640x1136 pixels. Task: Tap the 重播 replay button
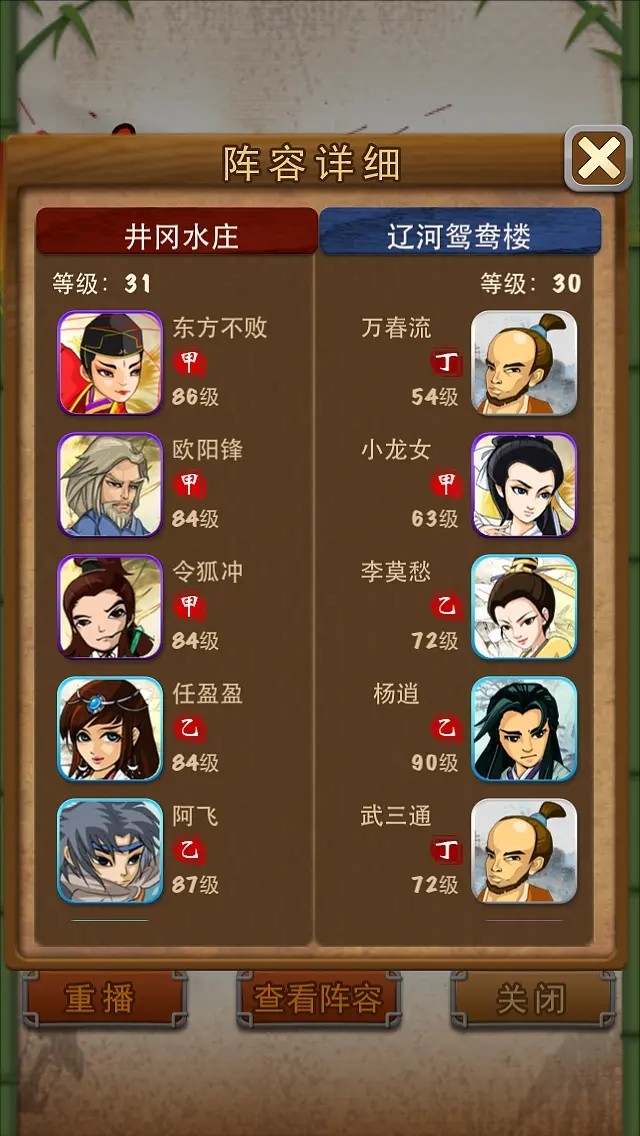click(x=103, y=998)
